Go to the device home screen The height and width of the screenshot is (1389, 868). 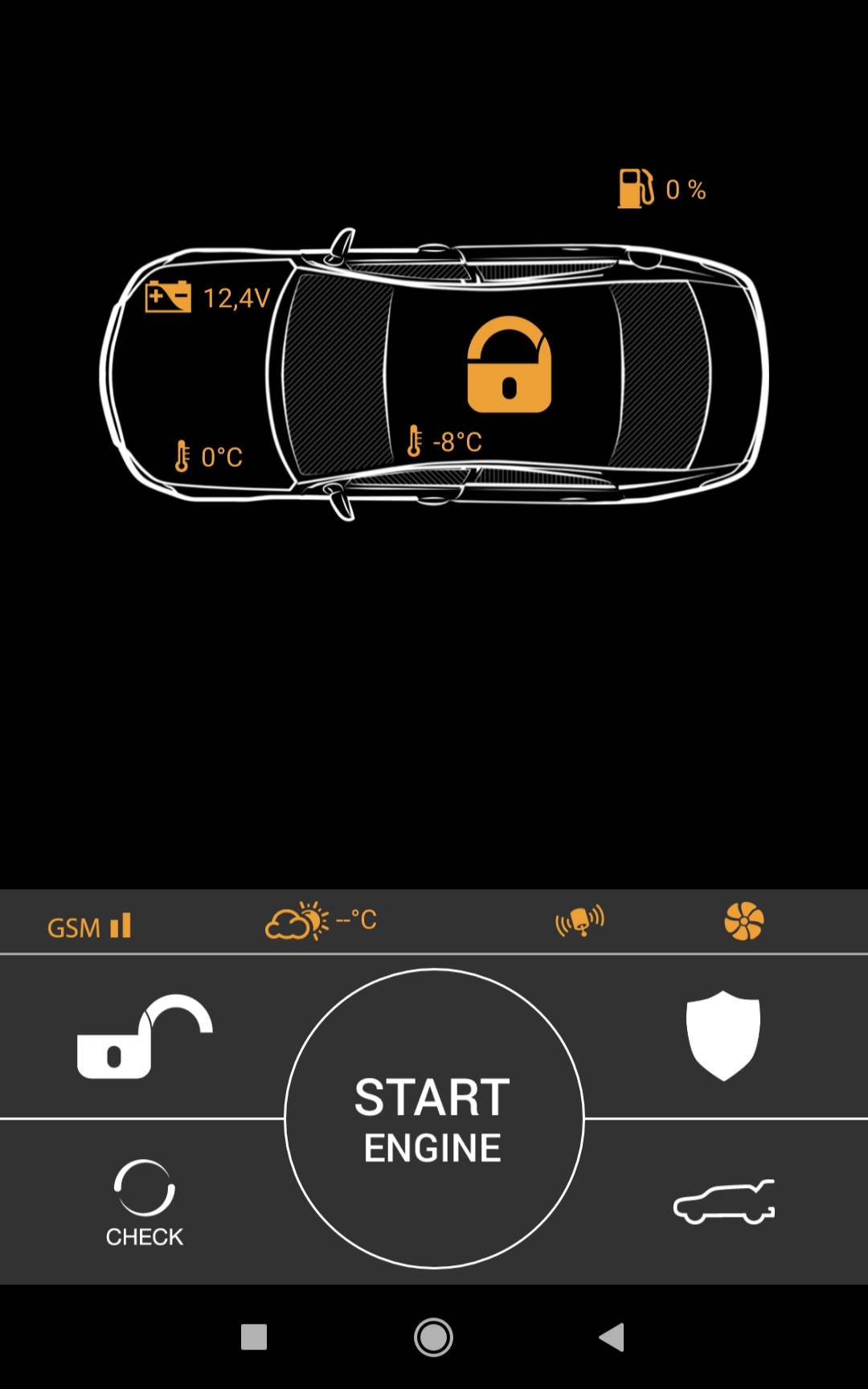point(433,1338)
